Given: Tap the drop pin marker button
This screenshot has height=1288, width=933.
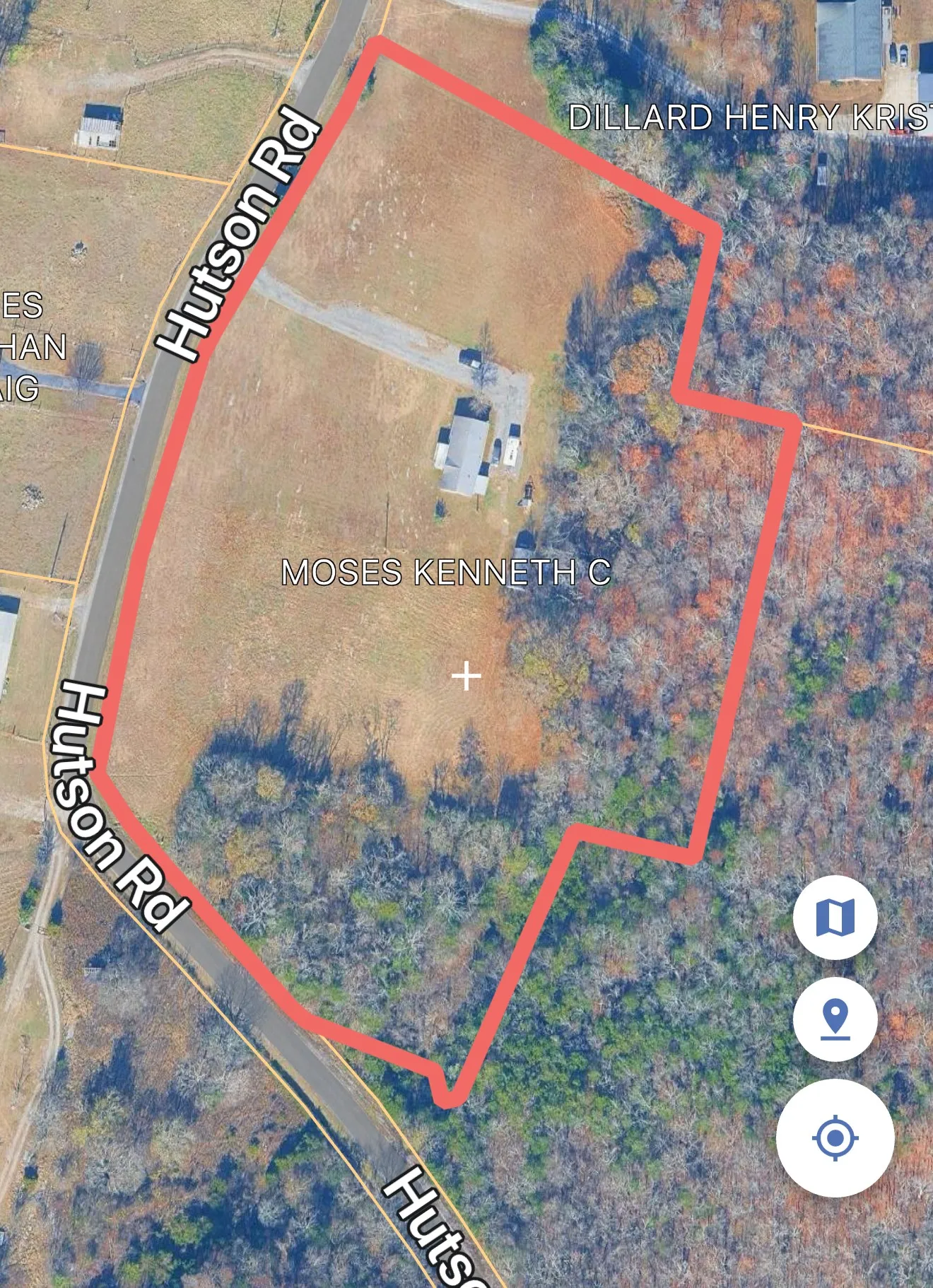Looking at the screenshot, I should (835, 1019).
